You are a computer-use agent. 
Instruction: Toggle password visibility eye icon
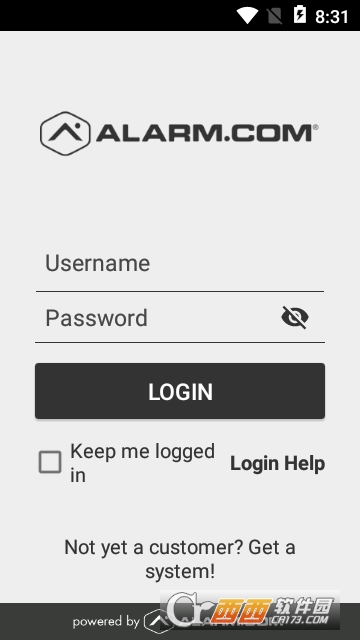coord(295,318)
